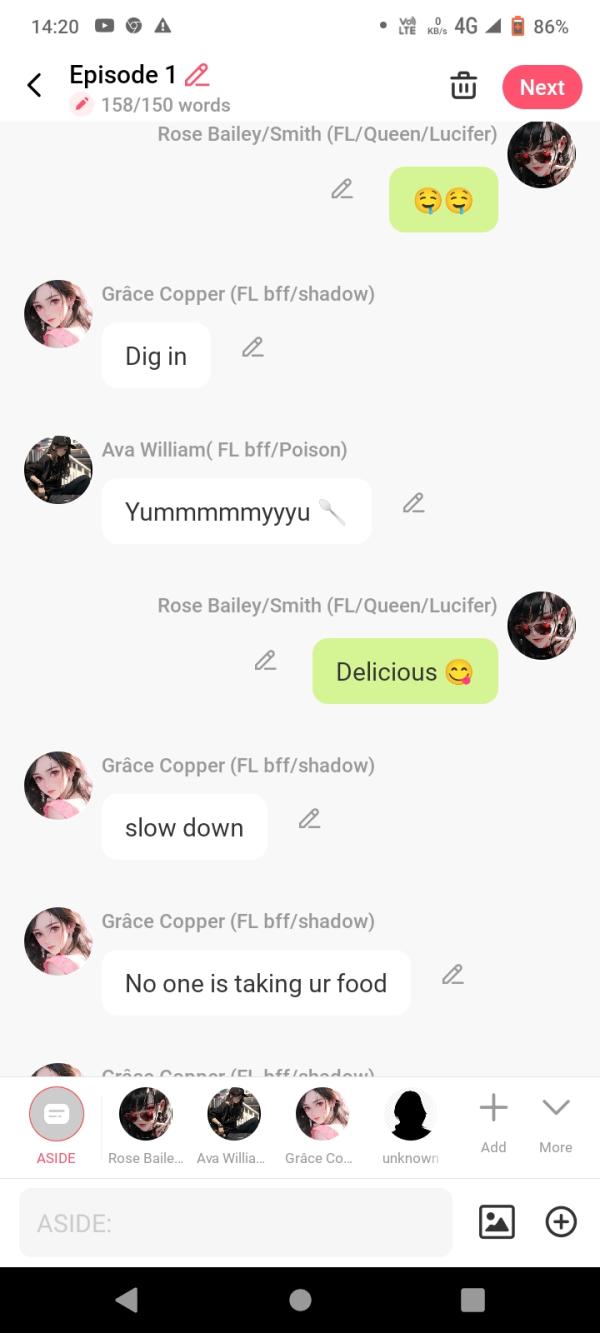Viewport: 600px width, 1333px height.
Task: Focus the ASIDE text input field
Action: pos(235,1222)
